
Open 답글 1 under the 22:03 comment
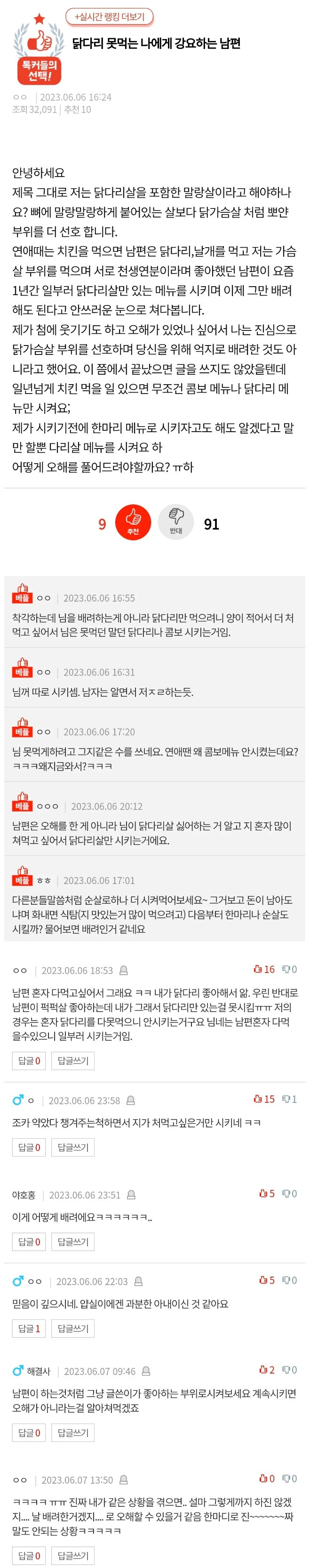tap(29, 1328)
